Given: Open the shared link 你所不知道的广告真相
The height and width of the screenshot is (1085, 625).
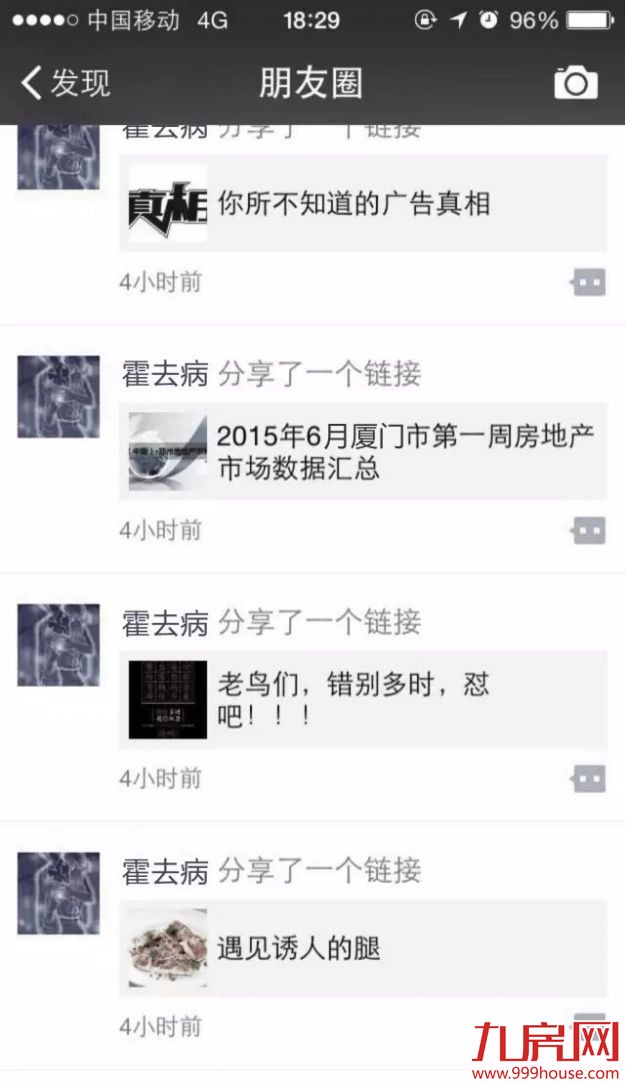Looking at the screenshot, I should coord(362,204).
